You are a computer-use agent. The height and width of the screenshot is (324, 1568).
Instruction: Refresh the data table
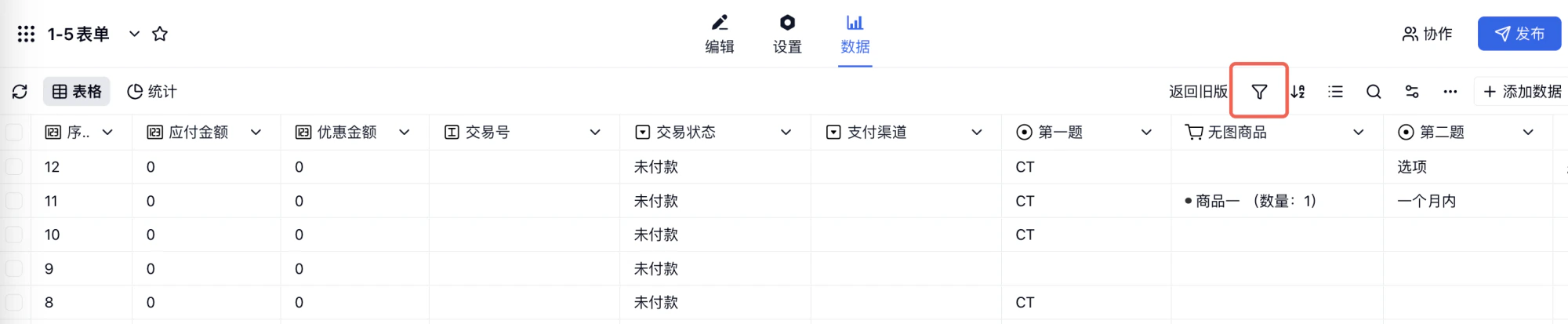tap(20, 92)
